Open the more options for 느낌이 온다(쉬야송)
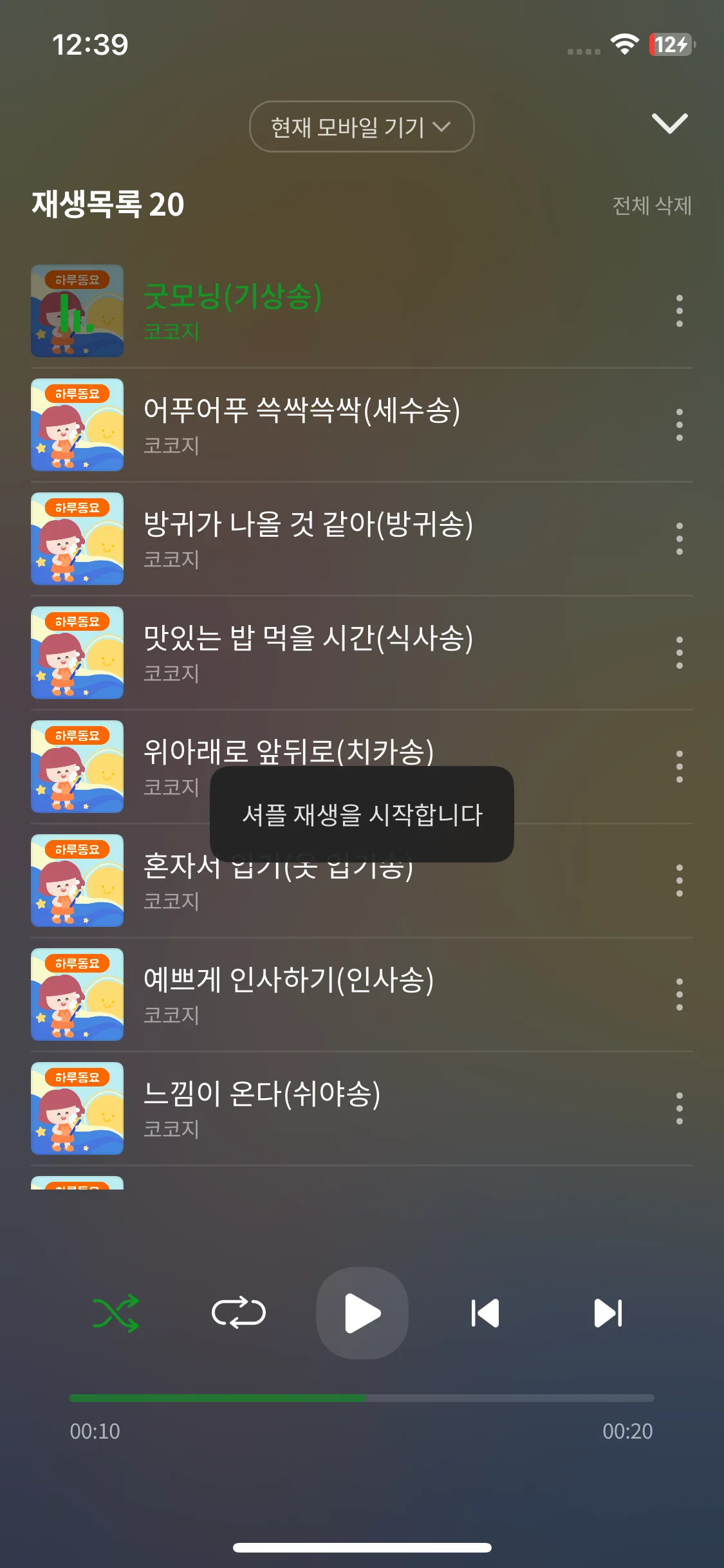This screenshot has width=724, height=1568. 679,1108
